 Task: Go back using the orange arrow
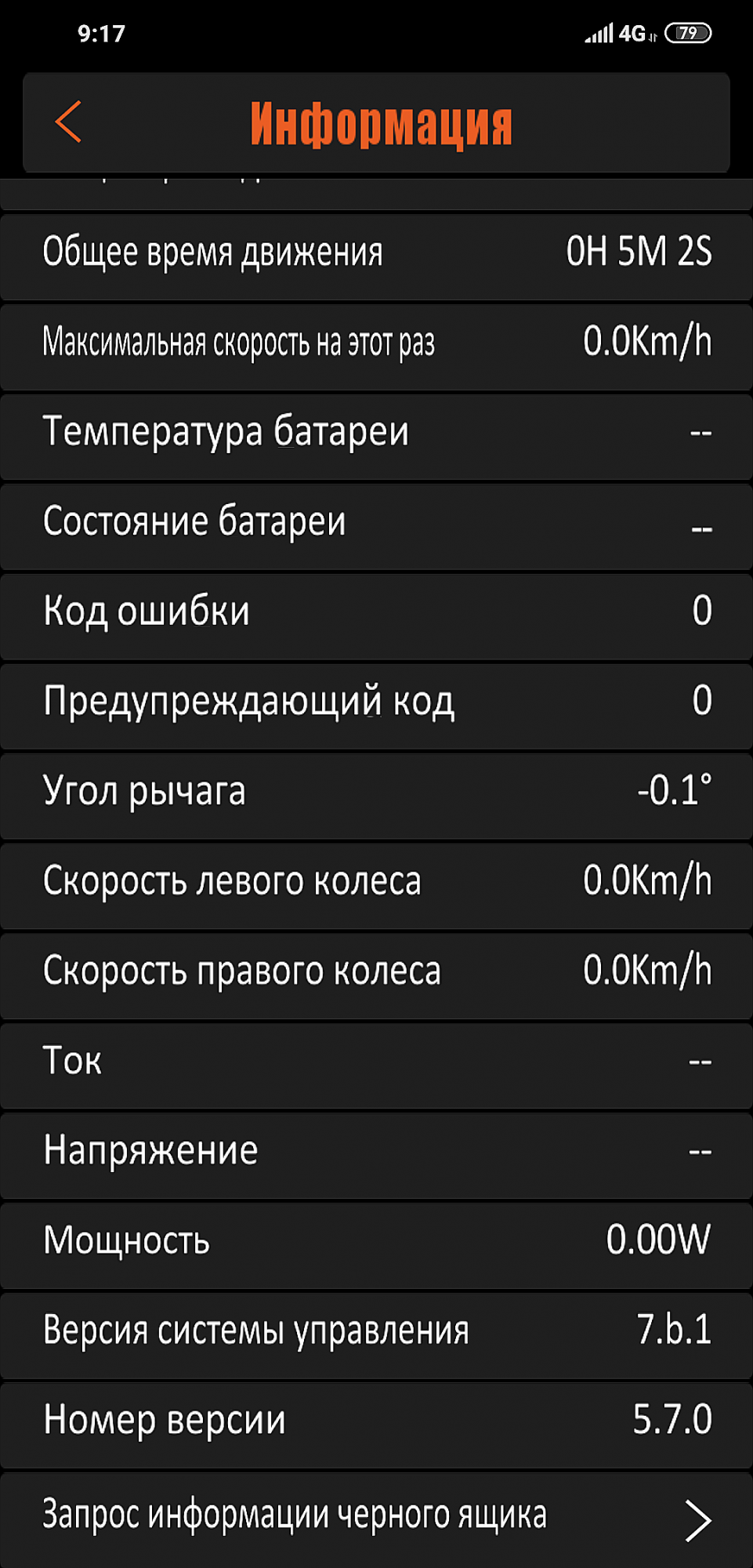click(69, 122)
